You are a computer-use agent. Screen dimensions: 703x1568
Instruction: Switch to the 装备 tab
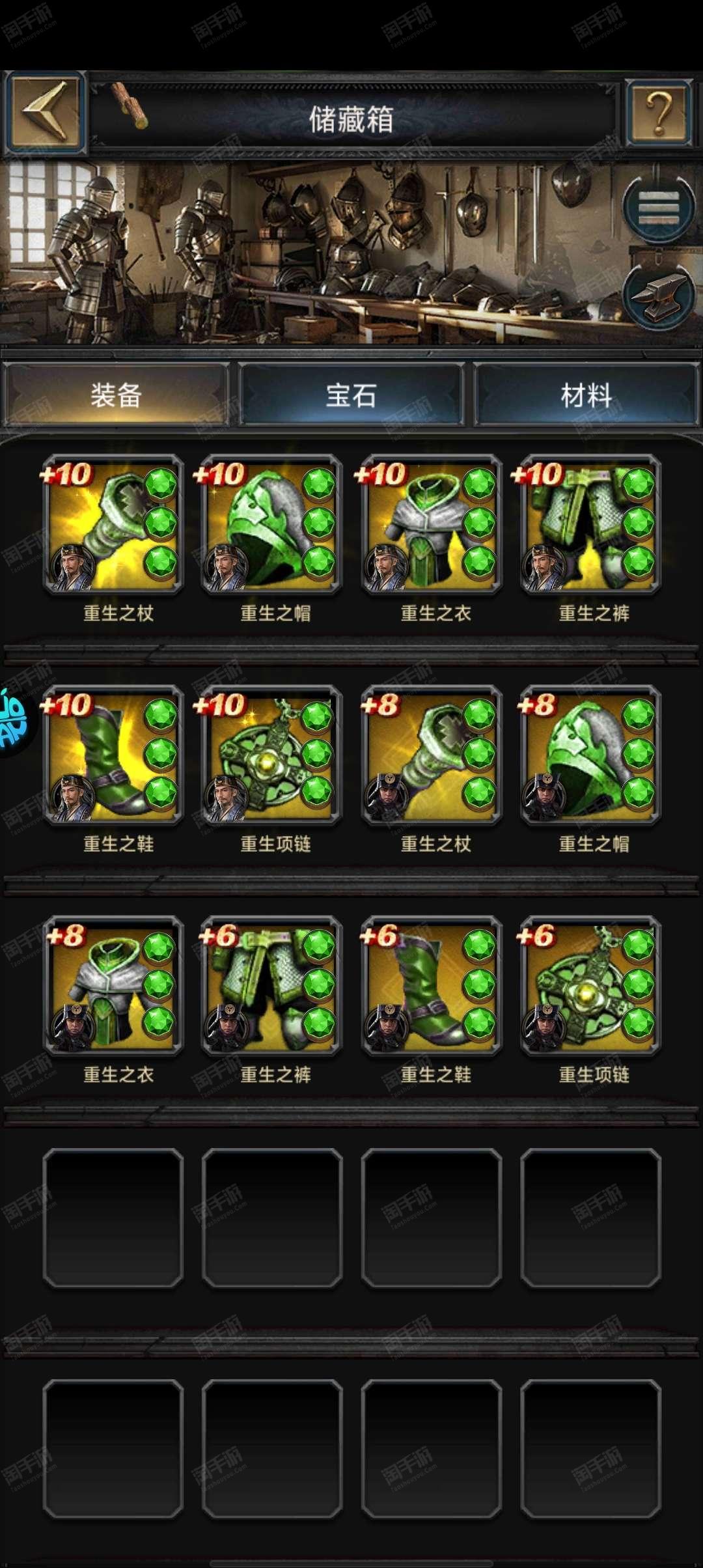point(116,395)
